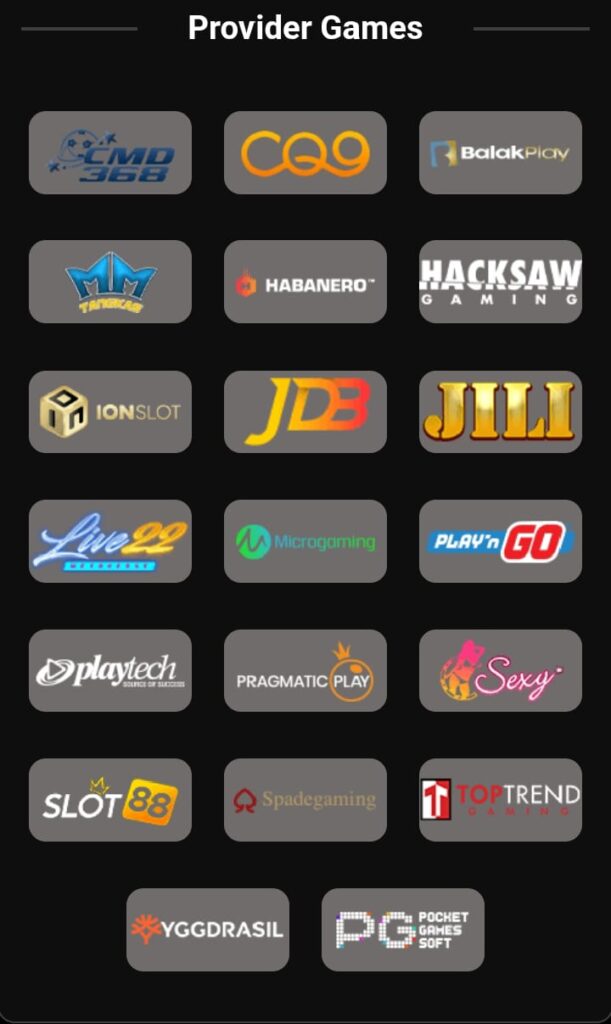
Task: Select the Live22 provider tile
Action: 110,541
